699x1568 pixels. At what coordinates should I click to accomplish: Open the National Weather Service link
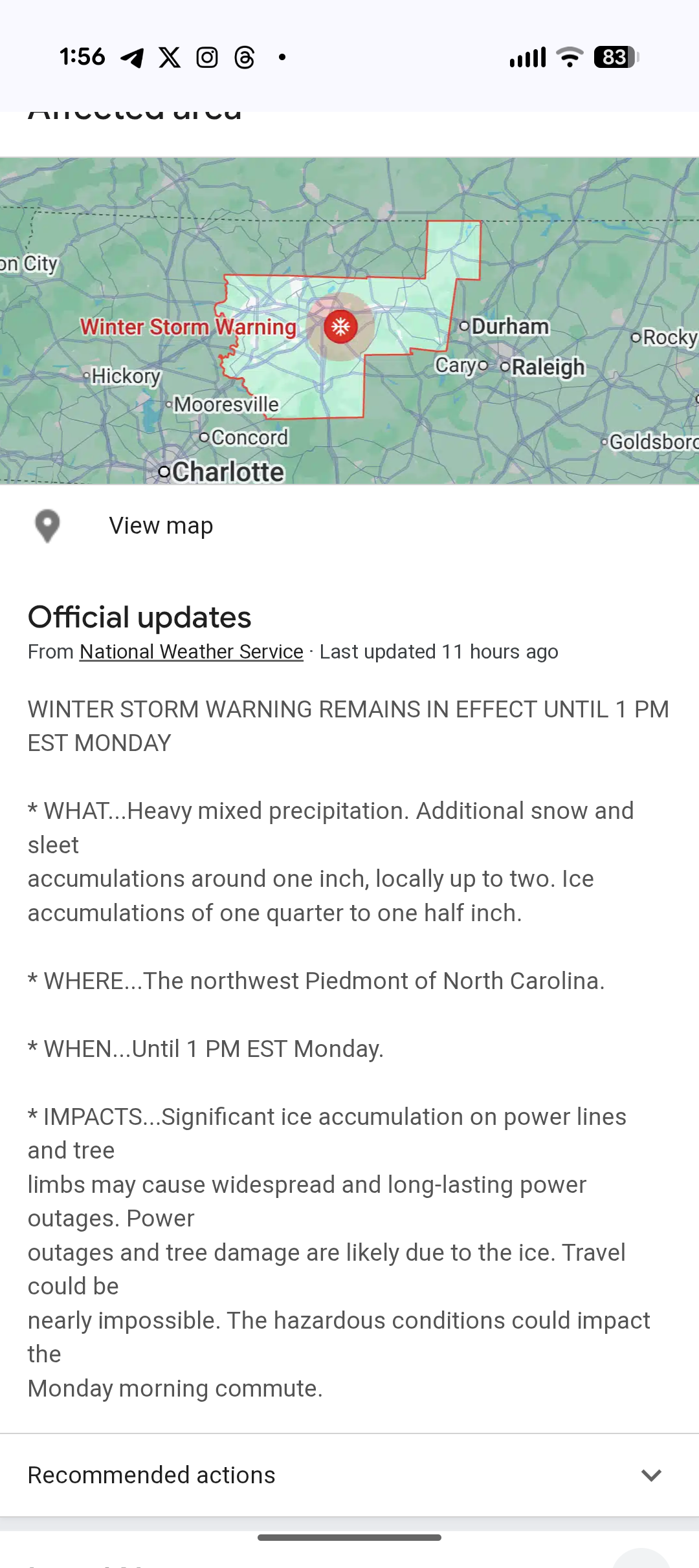[x=191, y=651]
